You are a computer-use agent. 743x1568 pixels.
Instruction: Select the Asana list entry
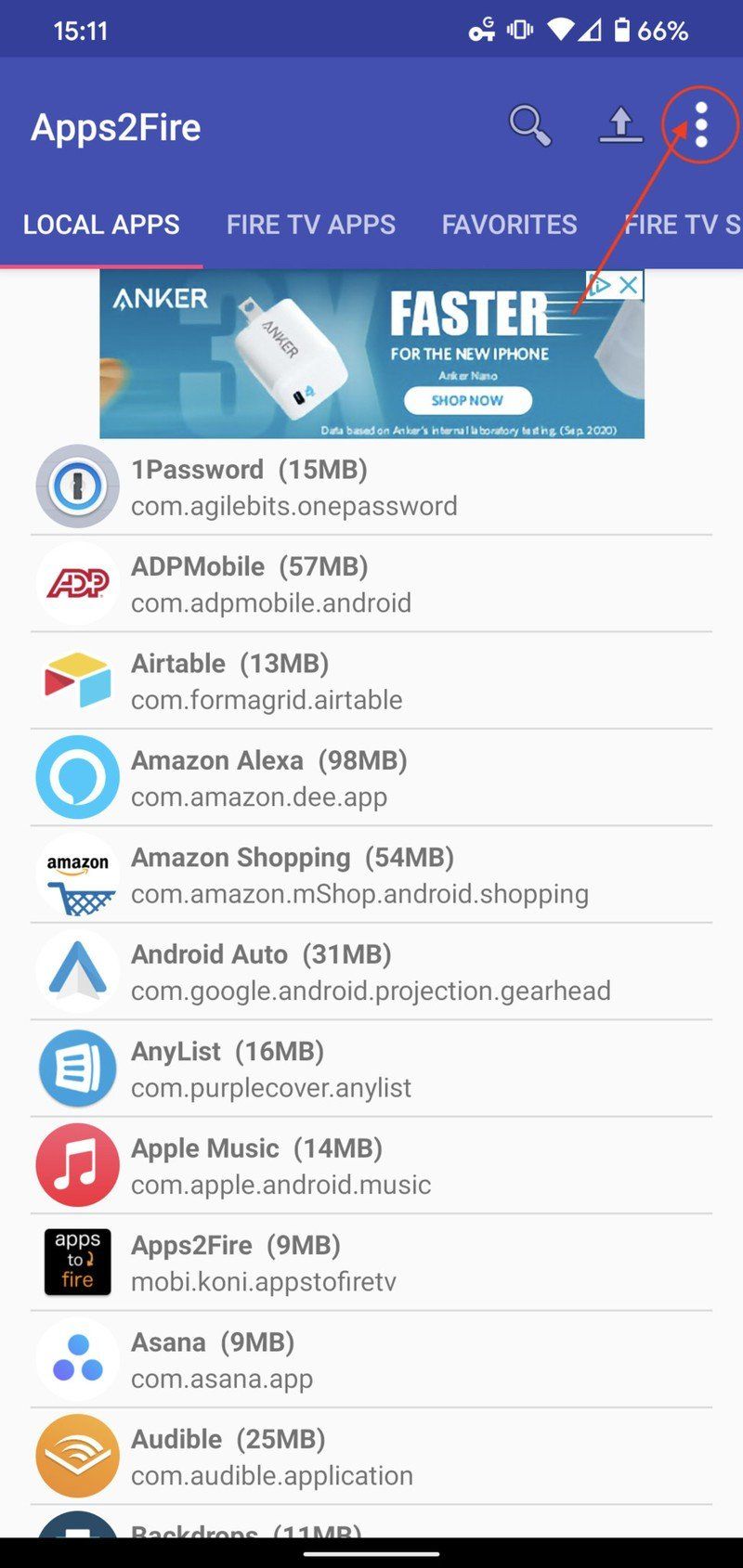(371, 1359)
